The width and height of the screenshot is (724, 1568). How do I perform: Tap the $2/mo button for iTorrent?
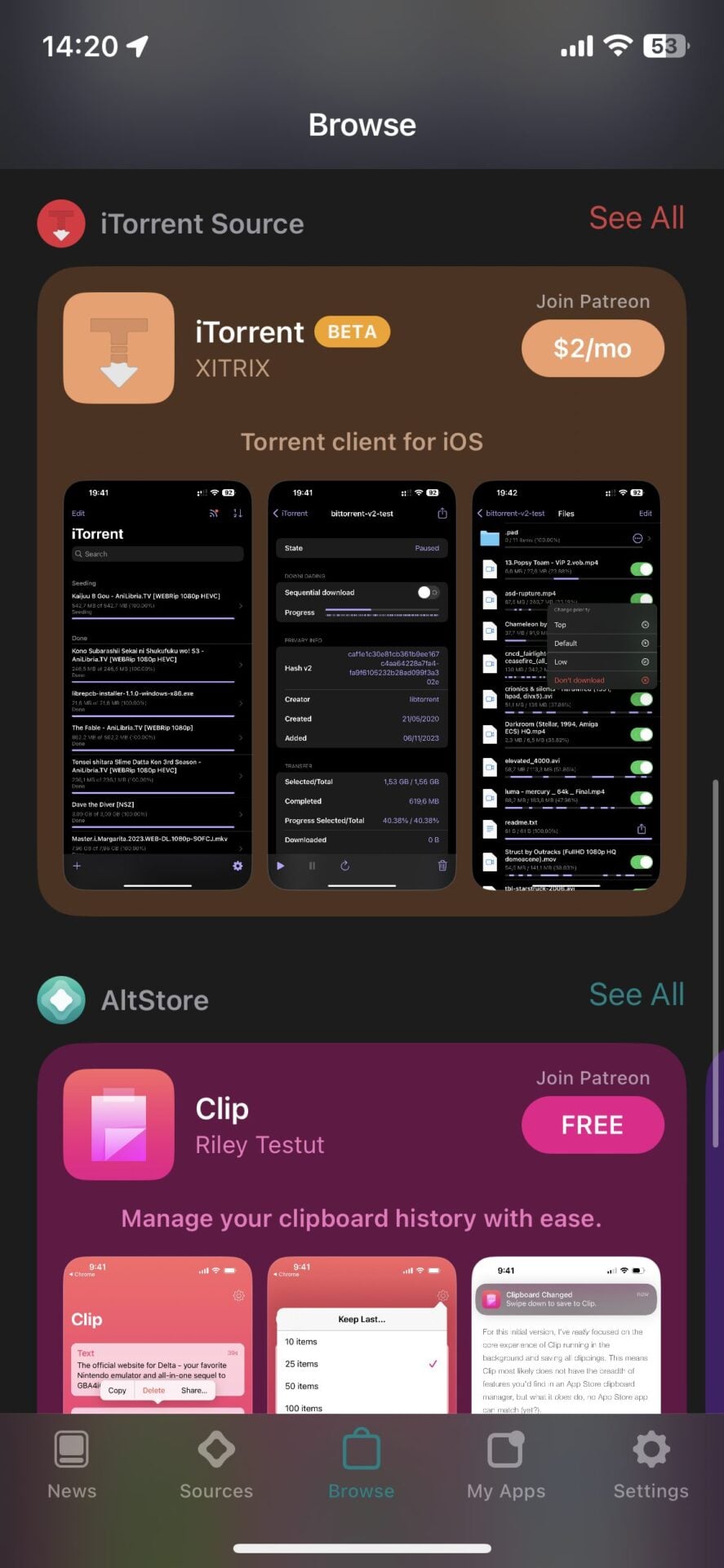[x=592, y=349]
